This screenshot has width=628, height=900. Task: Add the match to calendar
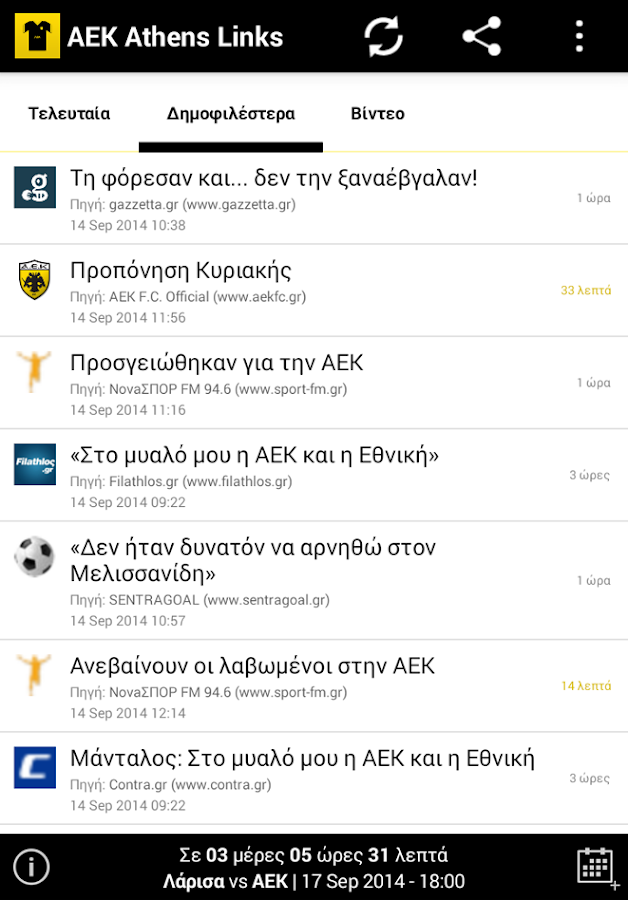click(x=596, y=867)
